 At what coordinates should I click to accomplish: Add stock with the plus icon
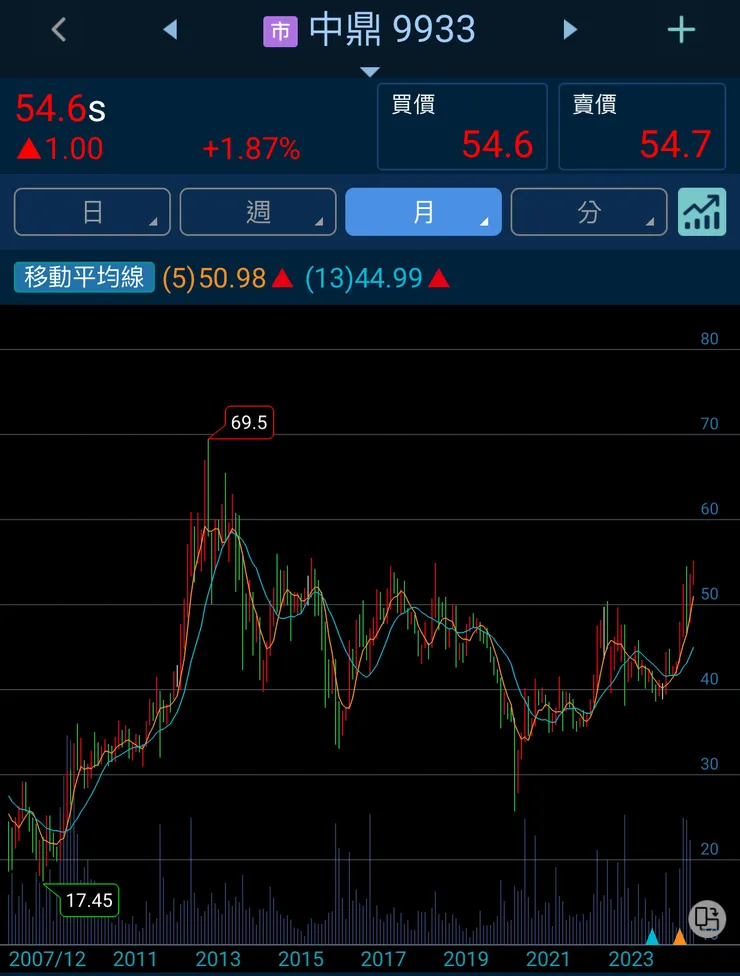tap(681, 30)
